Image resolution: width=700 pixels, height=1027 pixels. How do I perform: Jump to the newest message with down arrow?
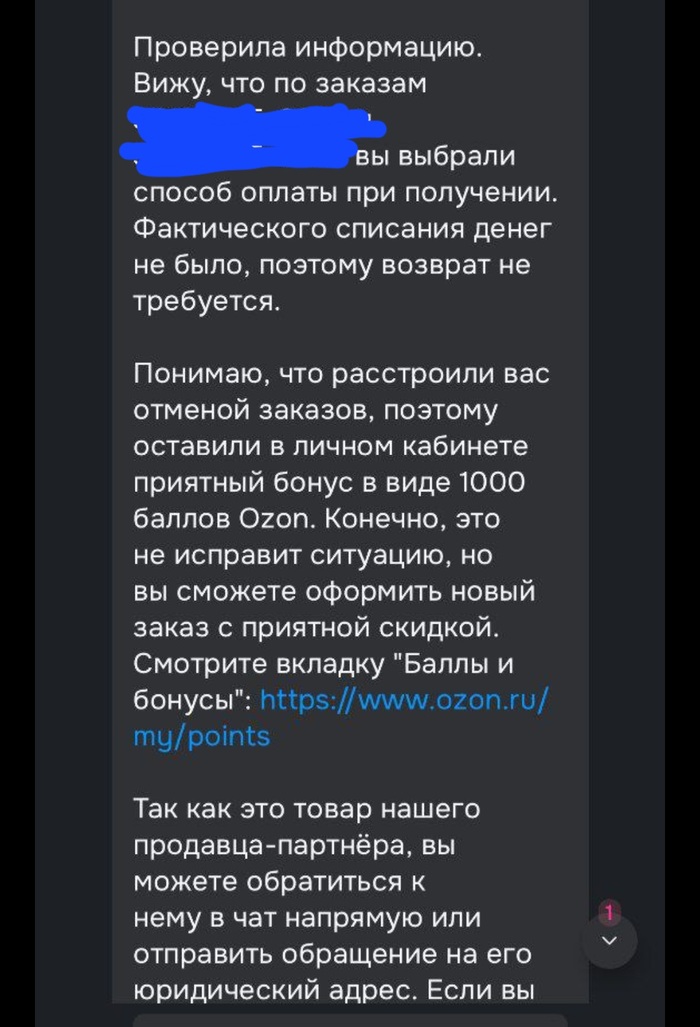coord(609,941)
